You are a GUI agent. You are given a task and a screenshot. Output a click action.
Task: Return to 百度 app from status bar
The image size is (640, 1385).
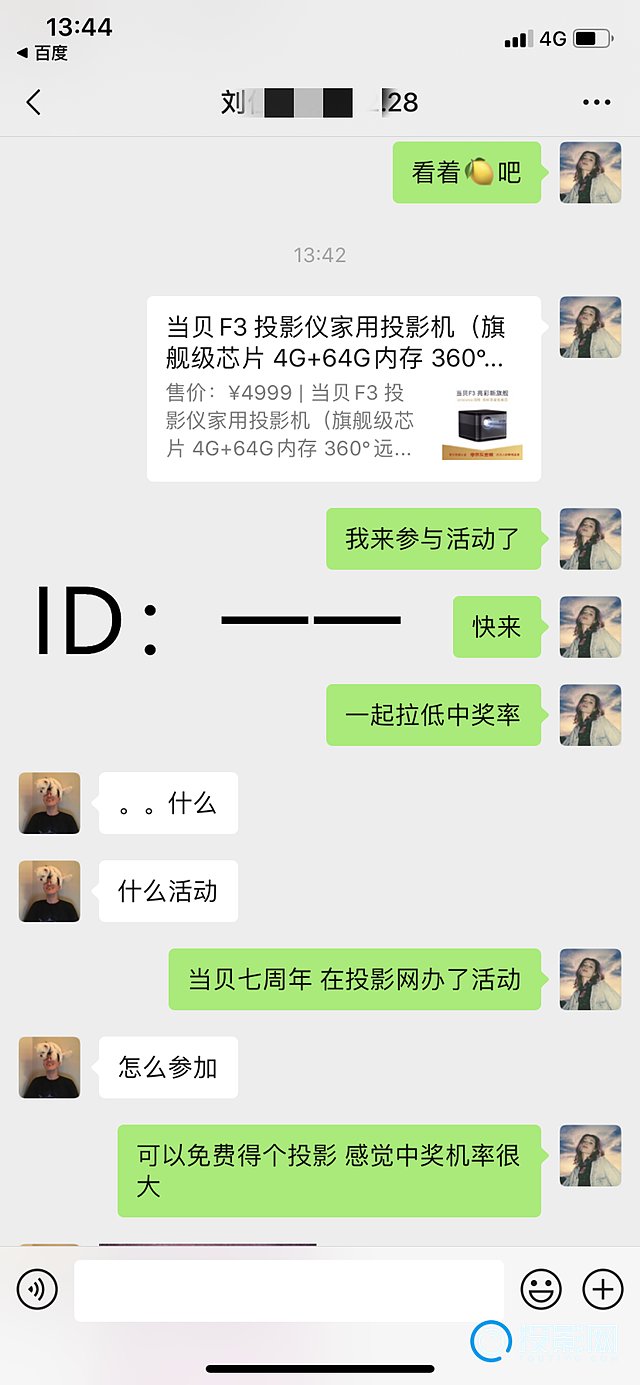pos(43,53)
